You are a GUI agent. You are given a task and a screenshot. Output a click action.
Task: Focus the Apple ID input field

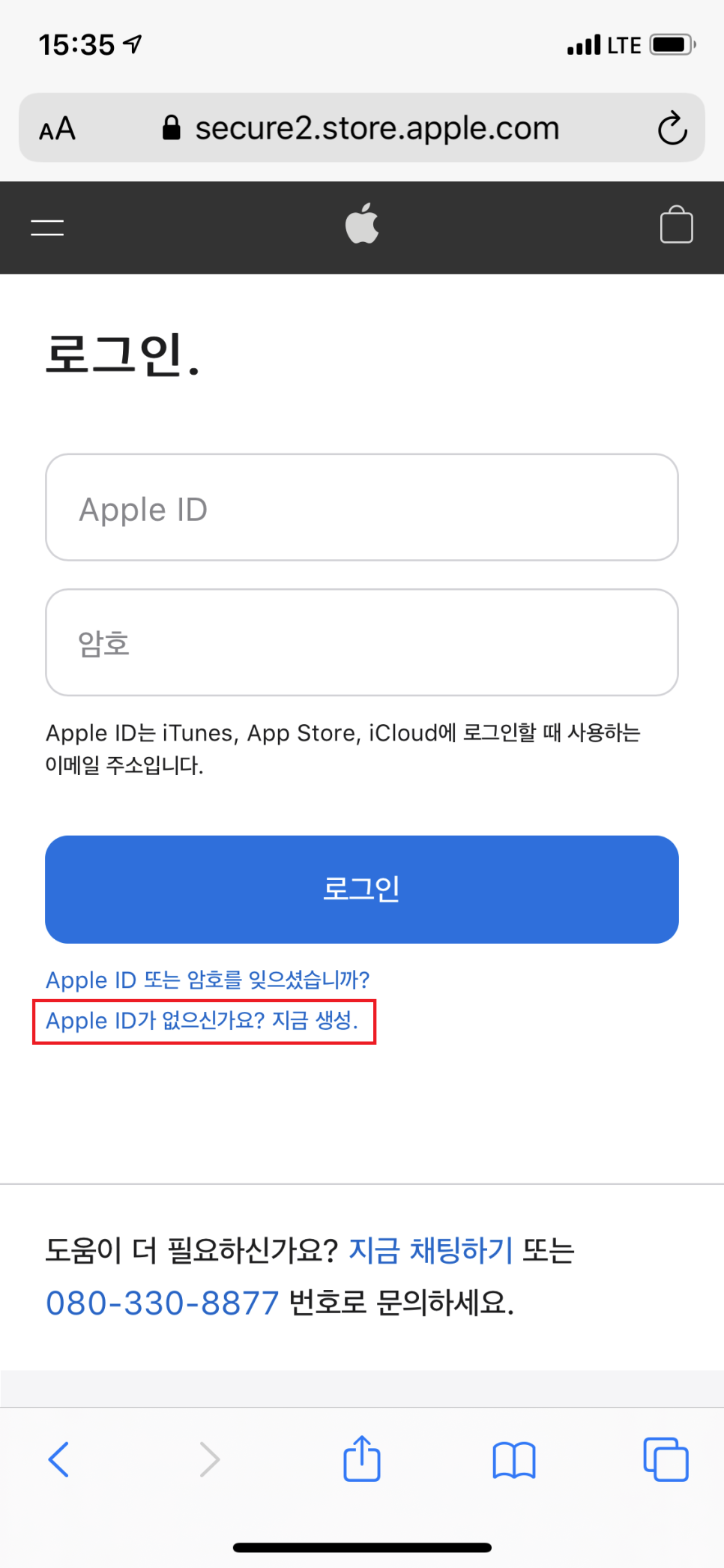click(x=362, y=507)
